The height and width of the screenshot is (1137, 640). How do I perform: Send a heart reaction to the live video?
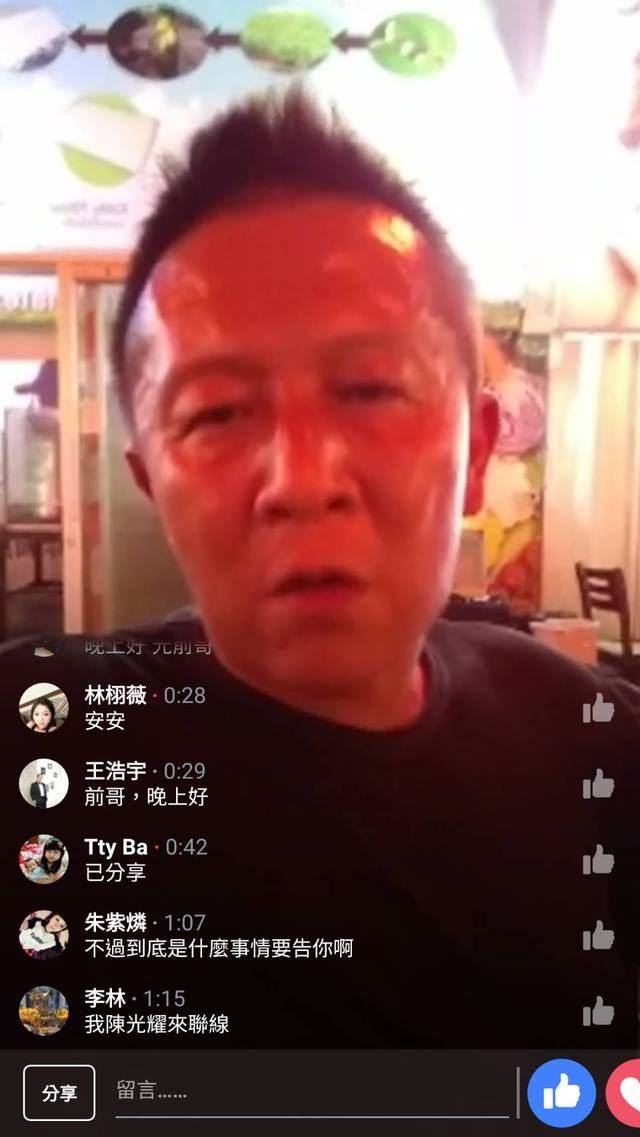coord(626,1093)
